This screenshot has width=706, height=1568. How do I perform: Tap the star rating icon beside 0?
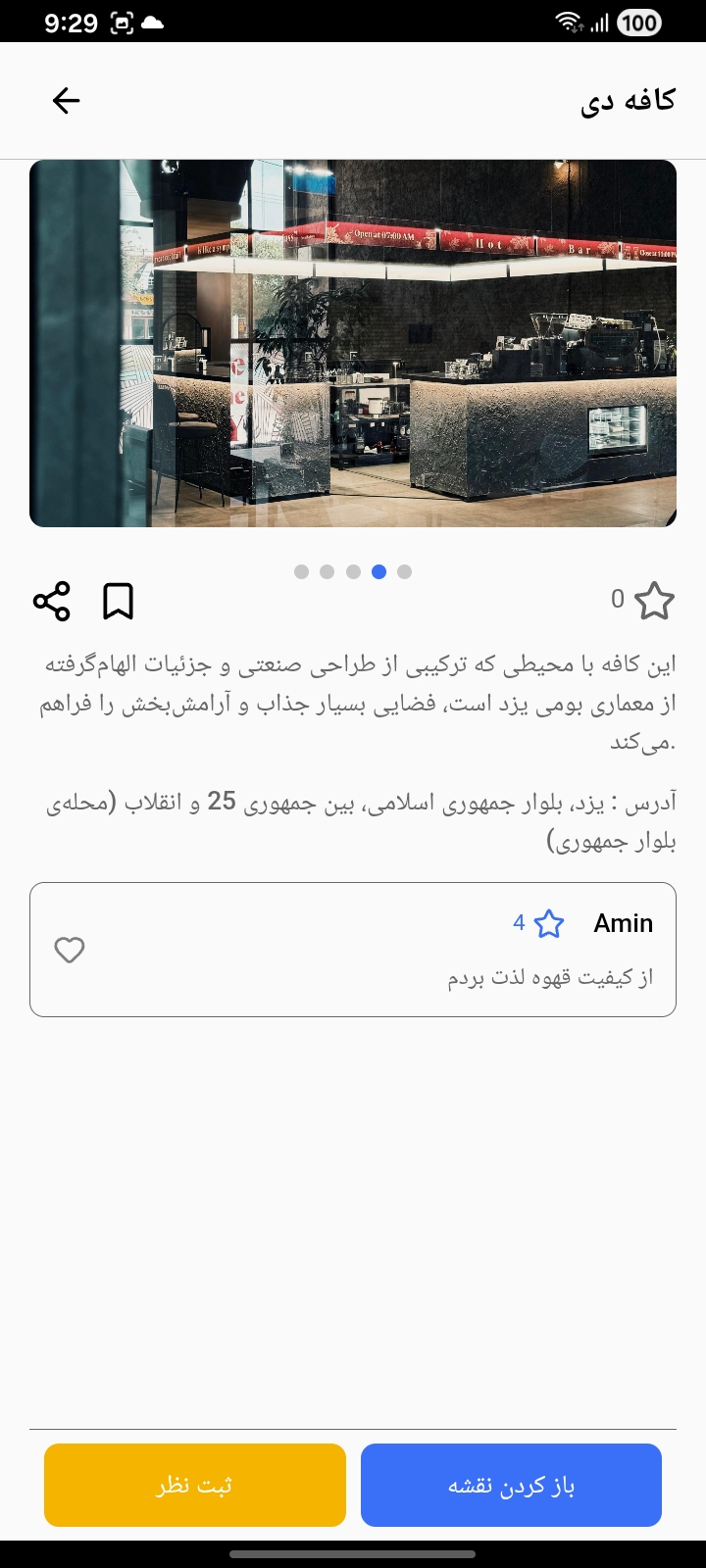click(x=654, y=601)
